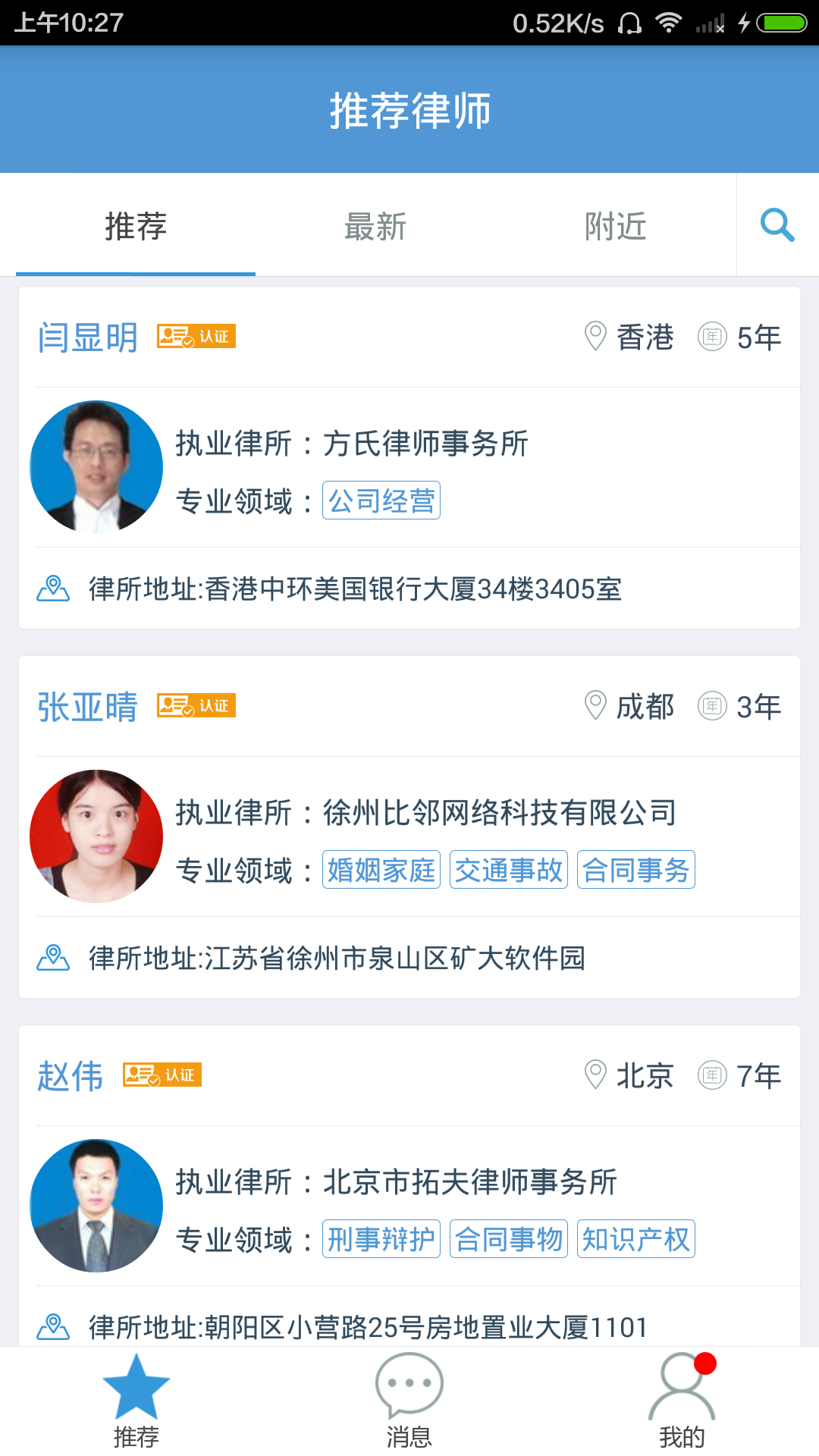This screenshot has width=819, height=1456.
Task: Click 张亚晴's profile photo
Action: [96, 836]
